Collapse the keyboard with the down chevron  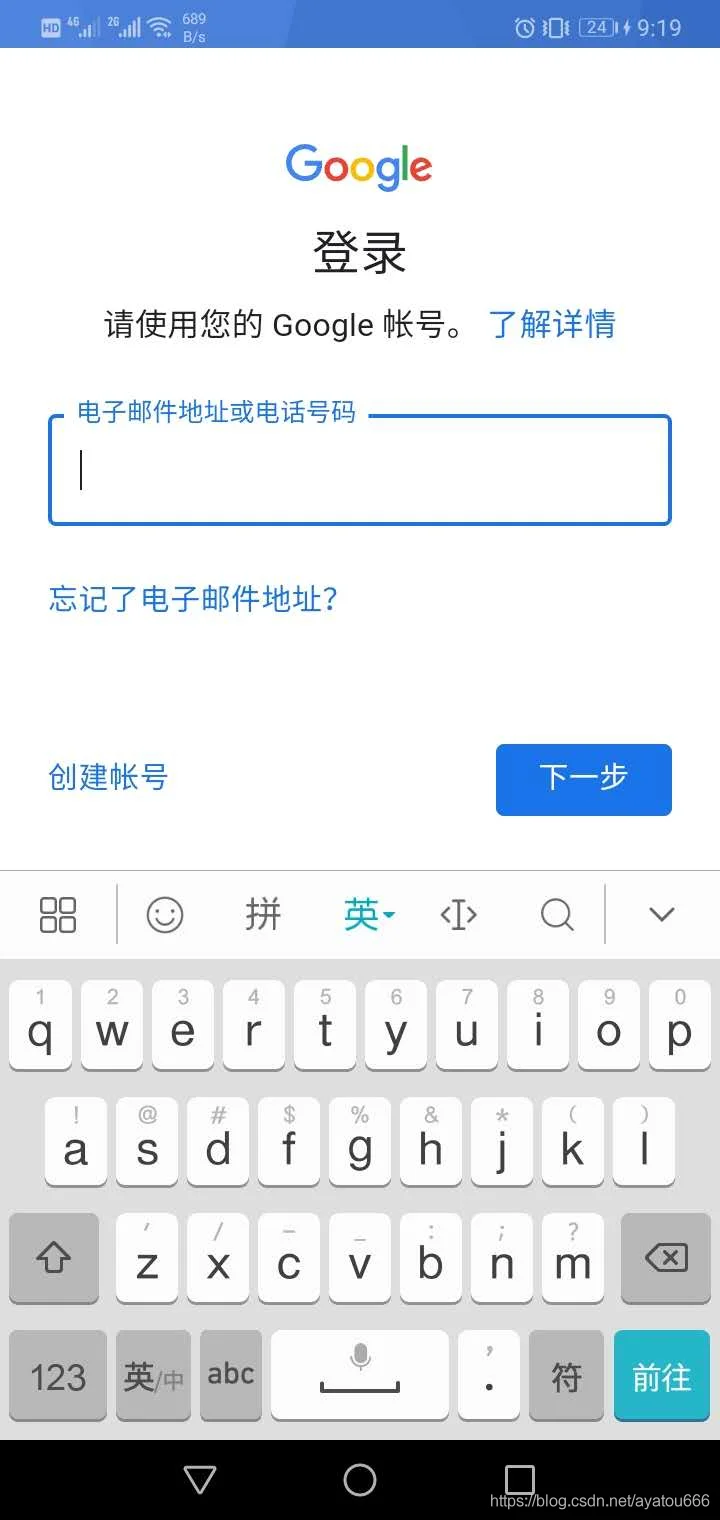[x=662, y=914]
